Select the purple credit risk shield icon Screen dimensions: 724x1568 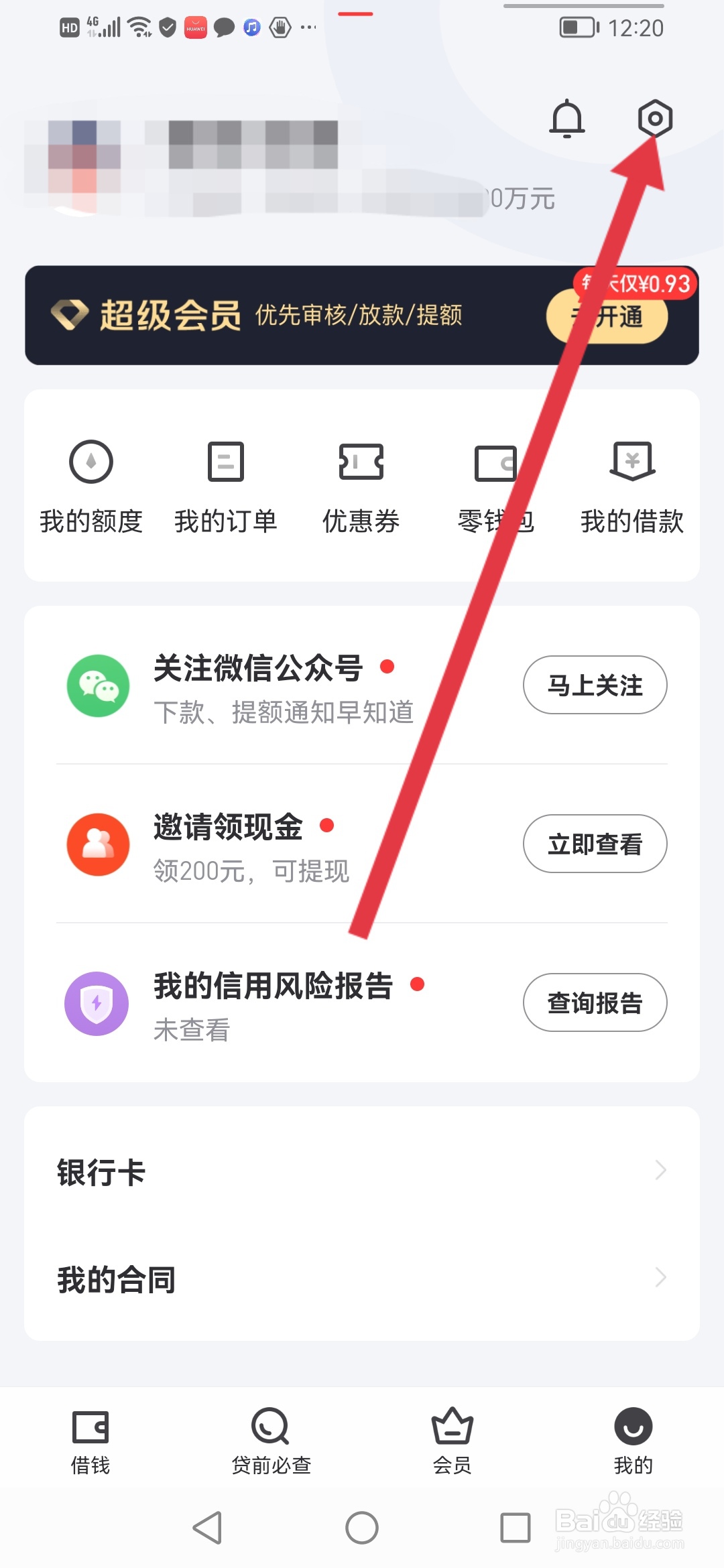point(97,1003)
